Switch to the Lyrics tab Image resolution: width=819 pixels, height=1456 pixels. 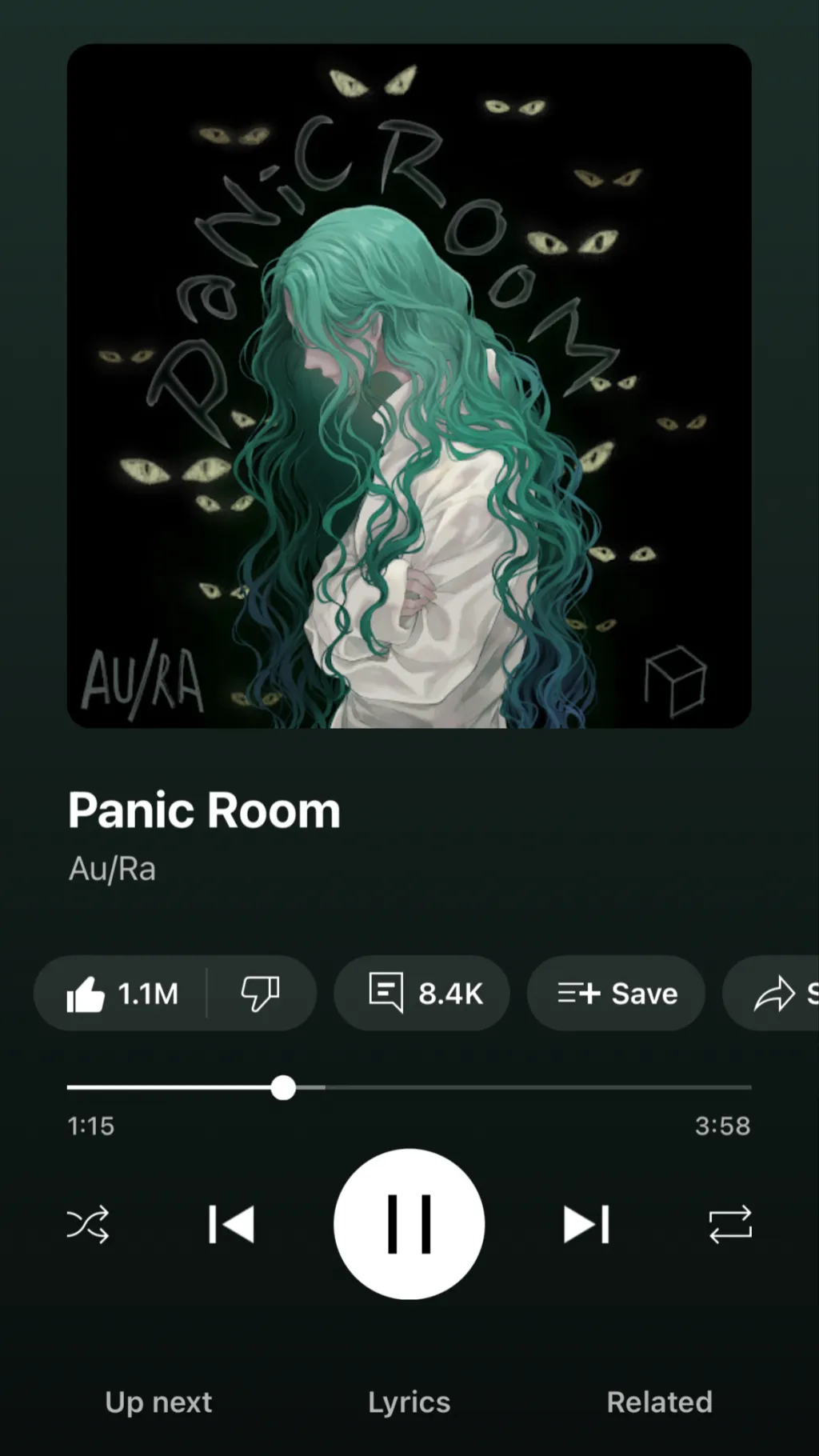[409, 1402]
